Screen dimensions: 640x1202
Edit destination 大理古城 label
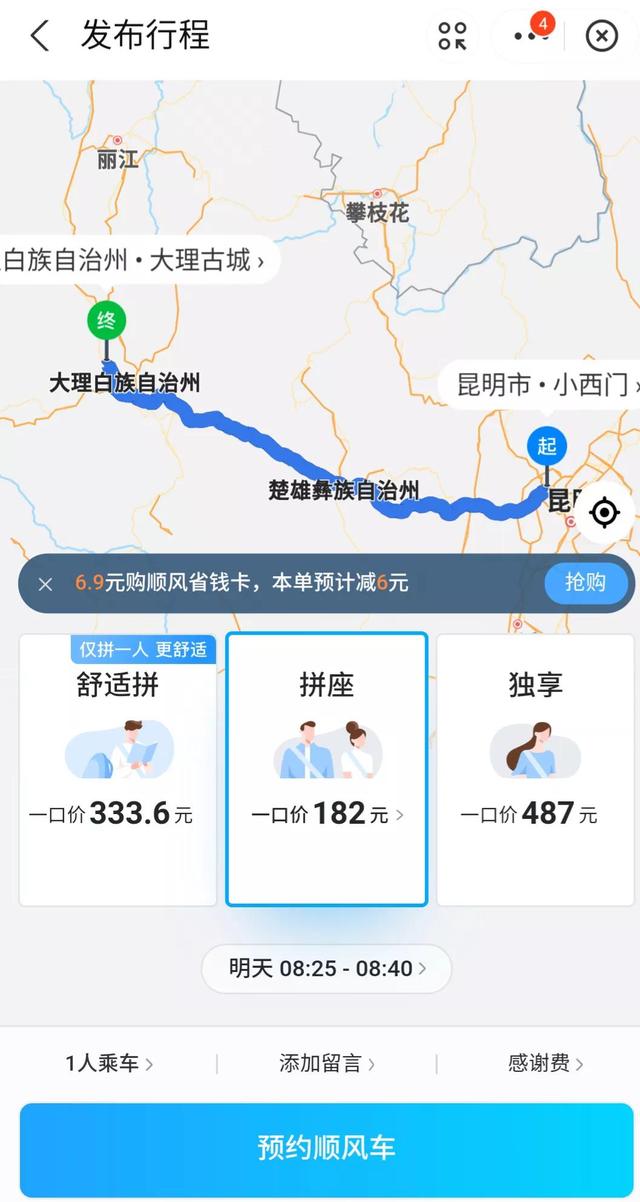(137, 261)
